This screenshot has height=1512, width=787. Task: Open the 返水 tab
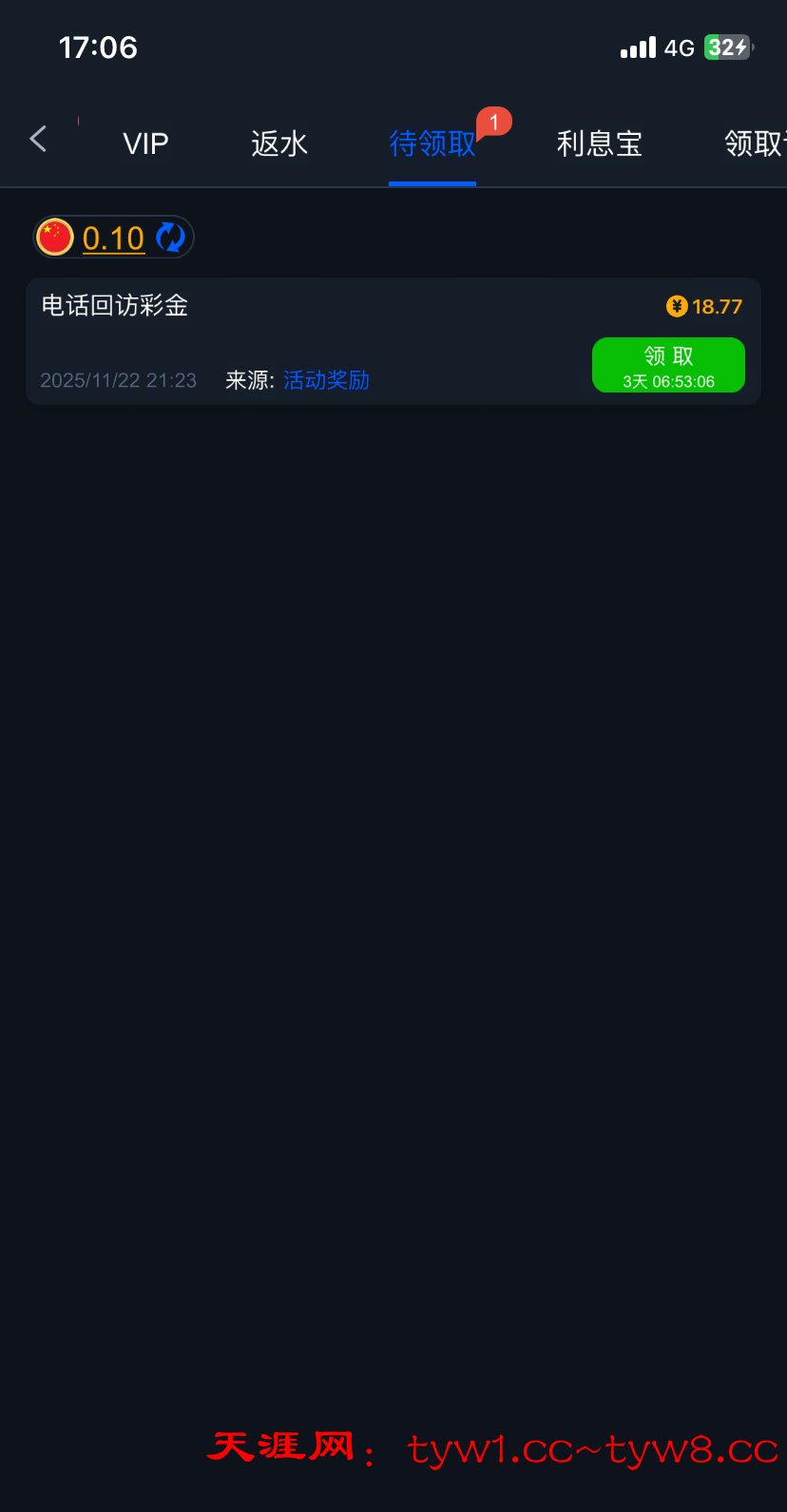[279, 144]
